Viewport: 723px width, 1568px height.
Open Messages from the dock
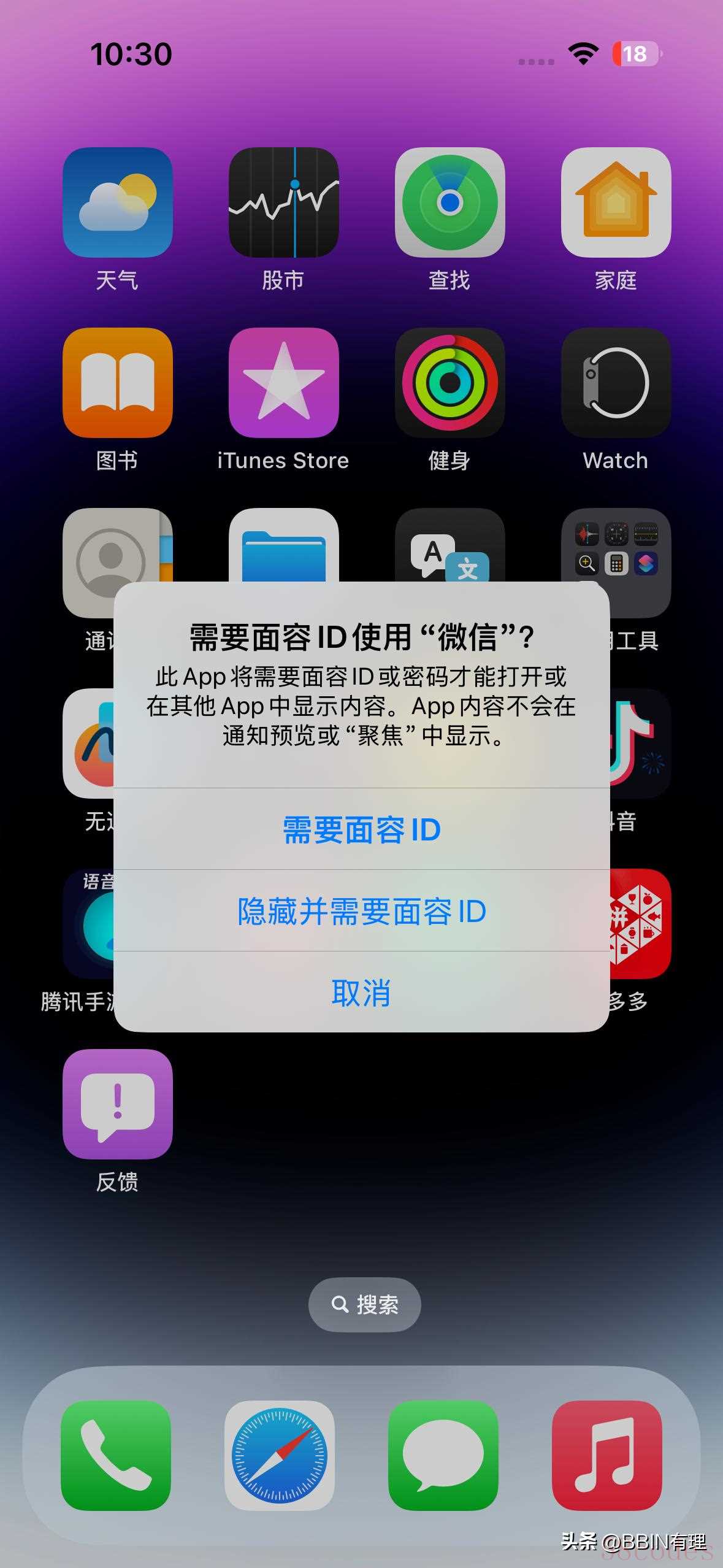(x=443, y=1456)
